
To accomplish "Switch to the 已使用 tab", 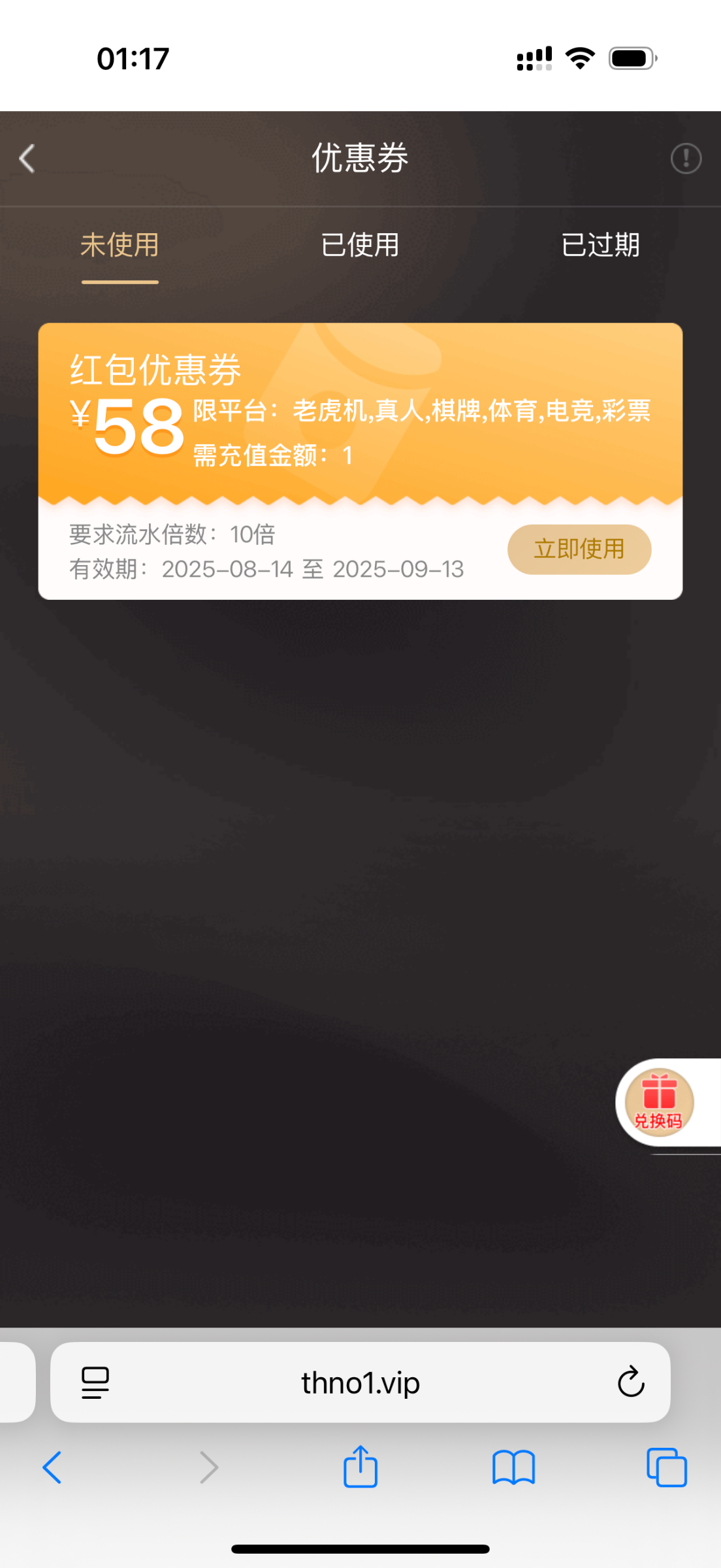I will pos(360,246).
